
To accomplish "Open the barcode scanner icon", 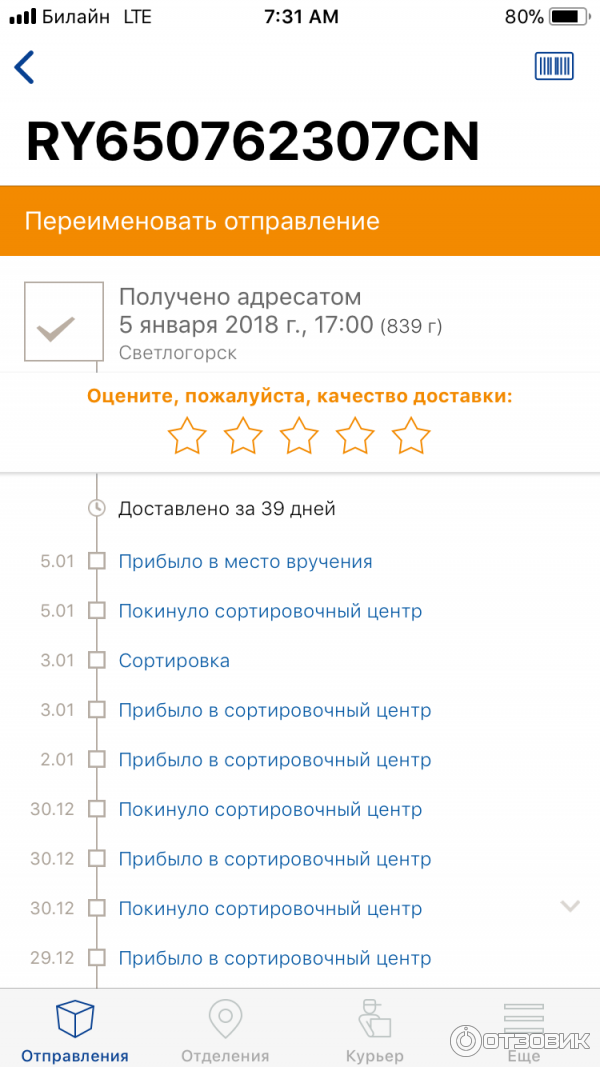I will pos(554,66).
